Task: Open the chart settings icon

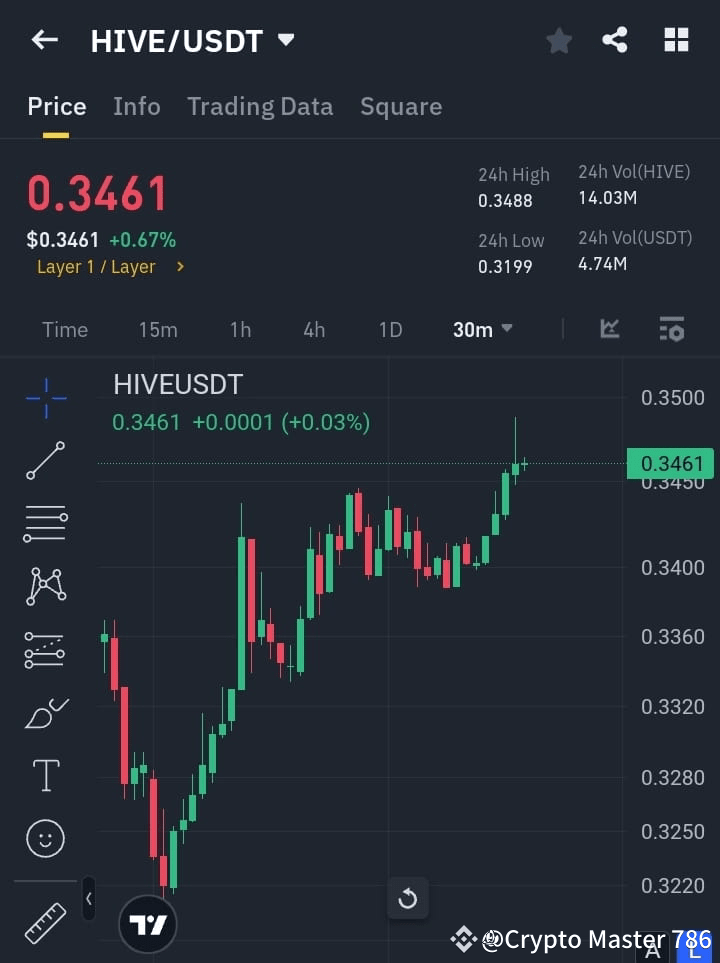Action: (671, 329)
